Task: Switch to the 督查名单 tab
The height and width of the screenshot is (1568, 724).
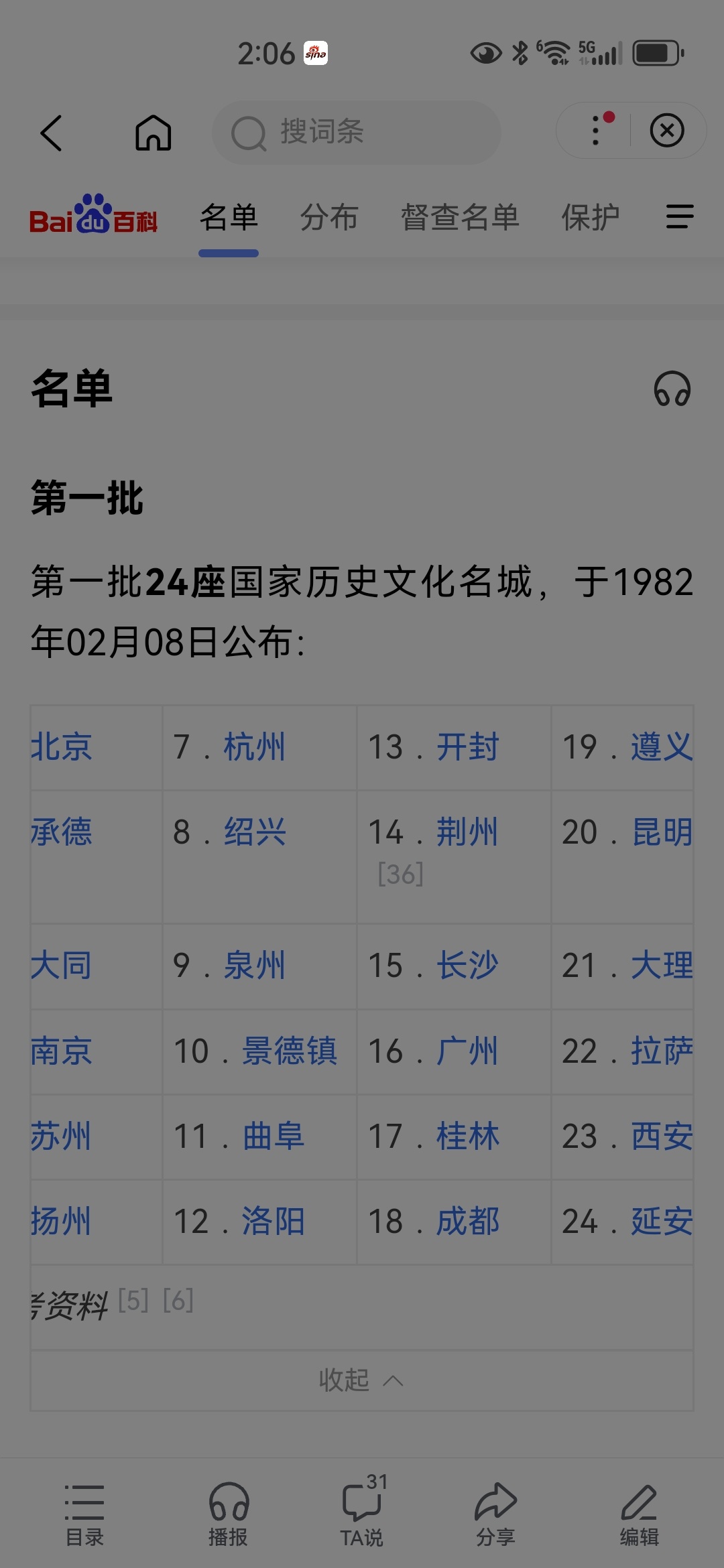Action: click(460, 218)
